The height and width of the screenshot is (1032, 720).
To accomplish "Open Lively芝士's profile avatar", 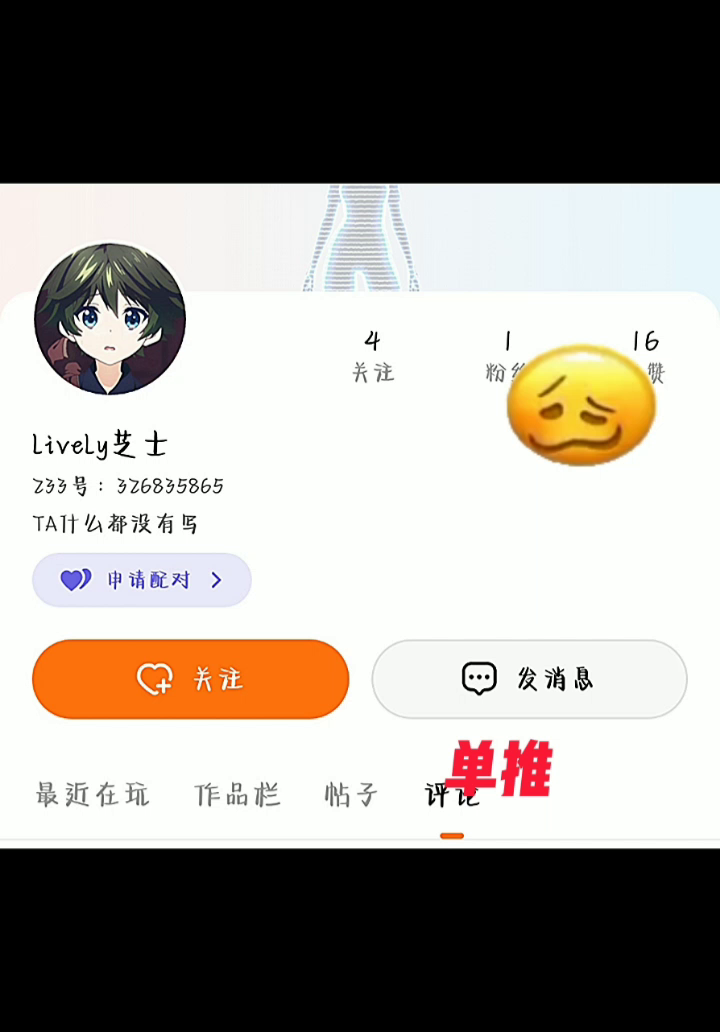I will tap(110, 319).
